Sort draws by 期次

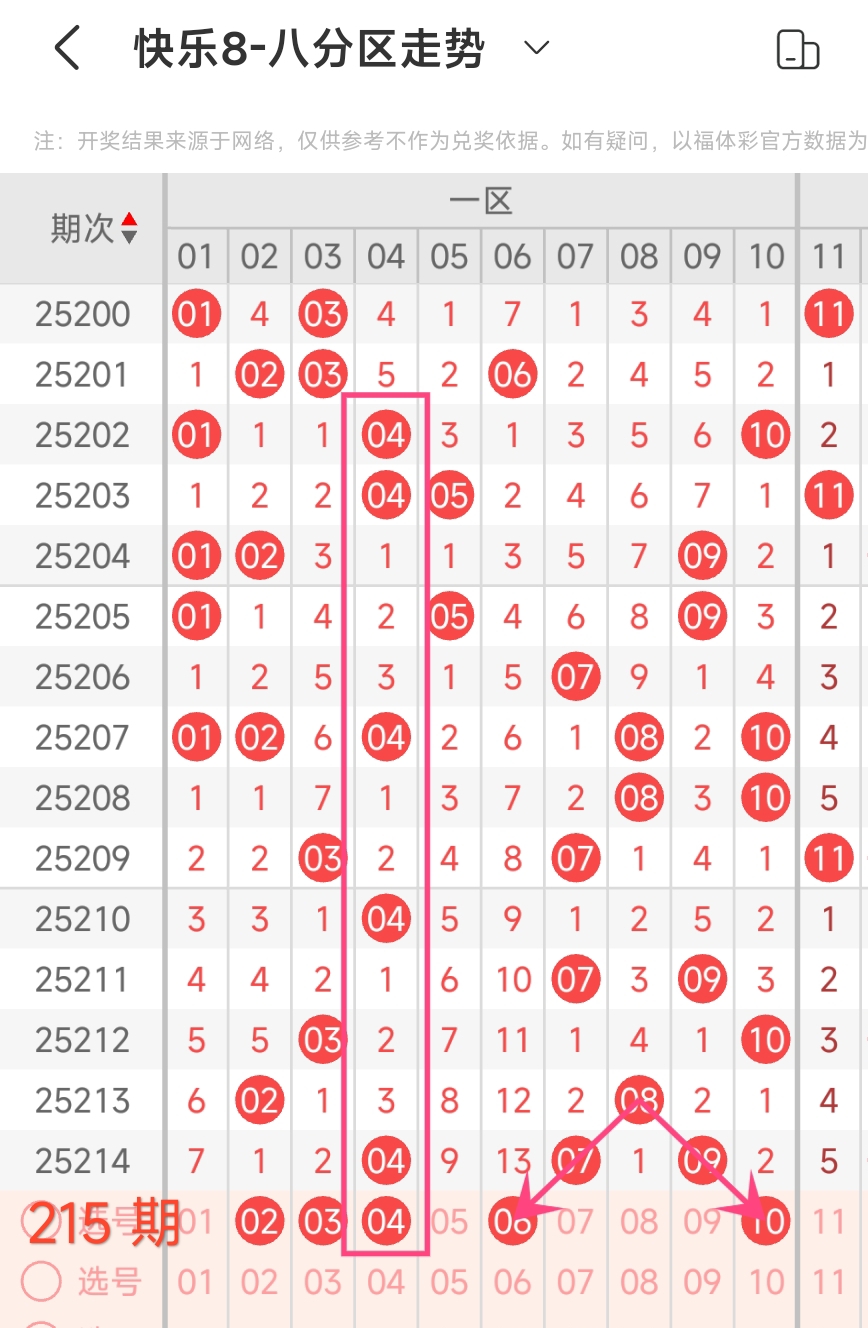[x=128, y=229]
